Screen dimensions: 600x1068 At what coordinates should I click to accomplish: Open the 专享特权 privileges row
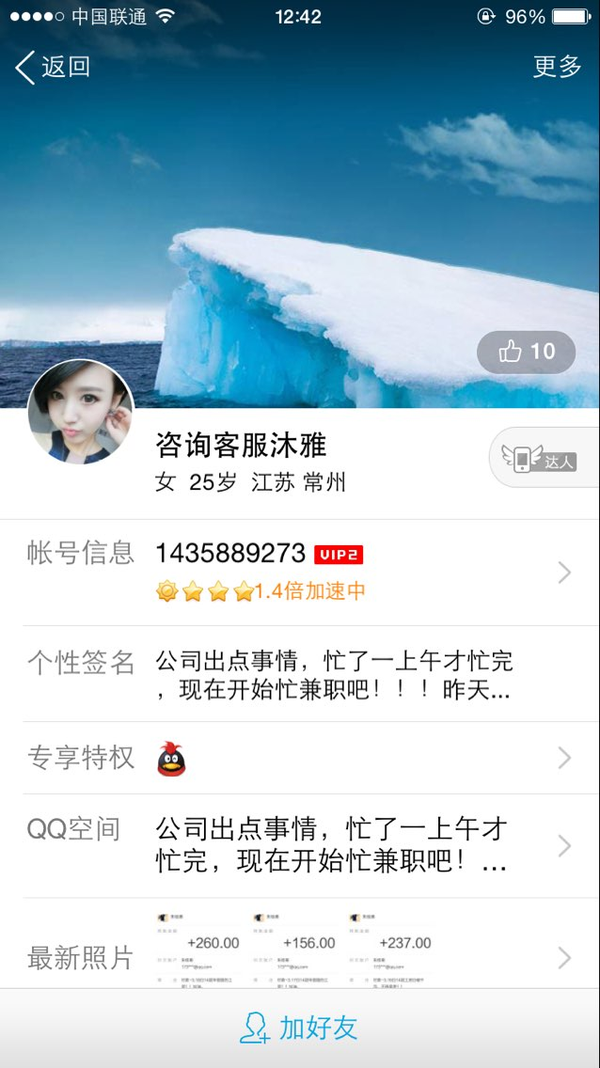(300, 758)
